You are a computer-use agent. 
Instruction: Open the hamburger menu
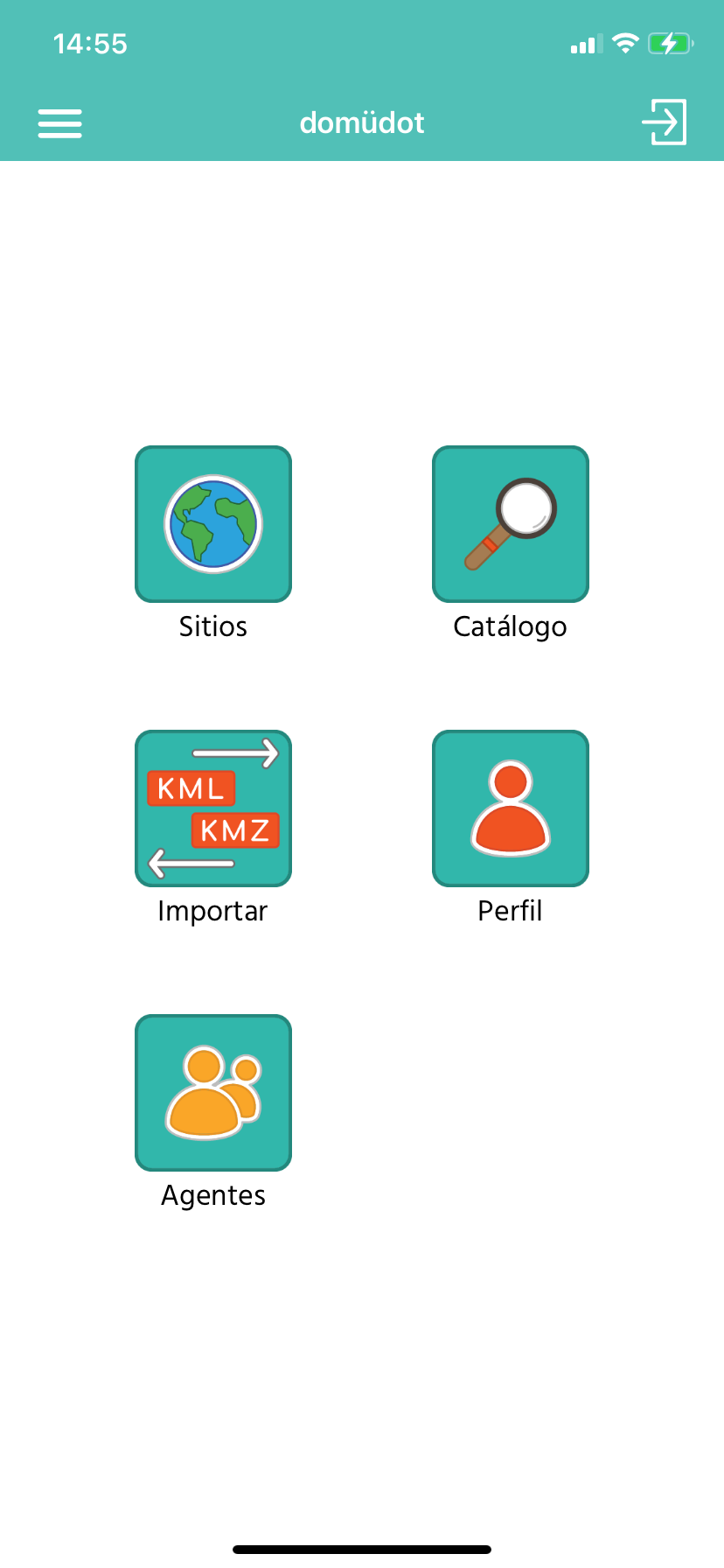(x=59, y=123)
